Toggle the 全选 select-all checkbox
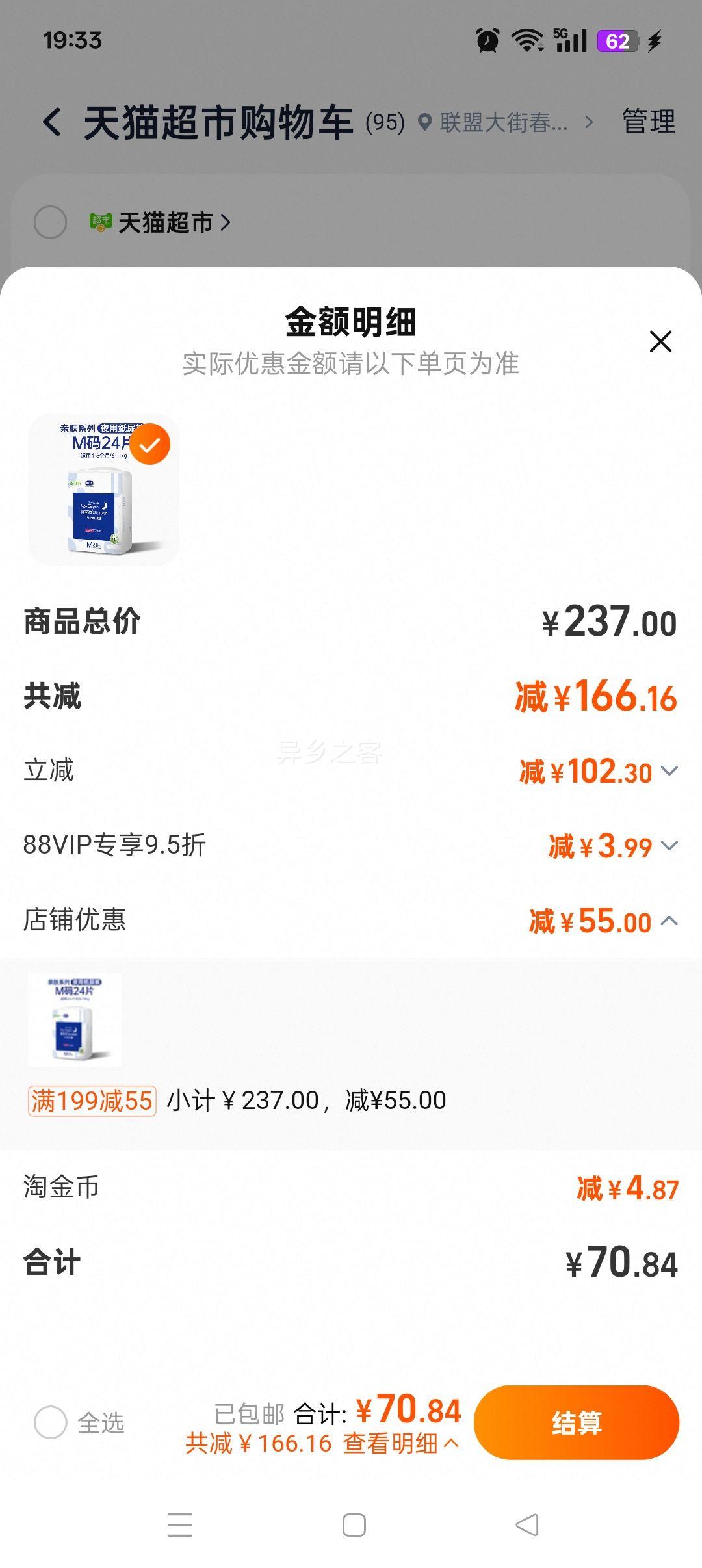Viewport: 702px width, 1568px height. [51, 1422]
